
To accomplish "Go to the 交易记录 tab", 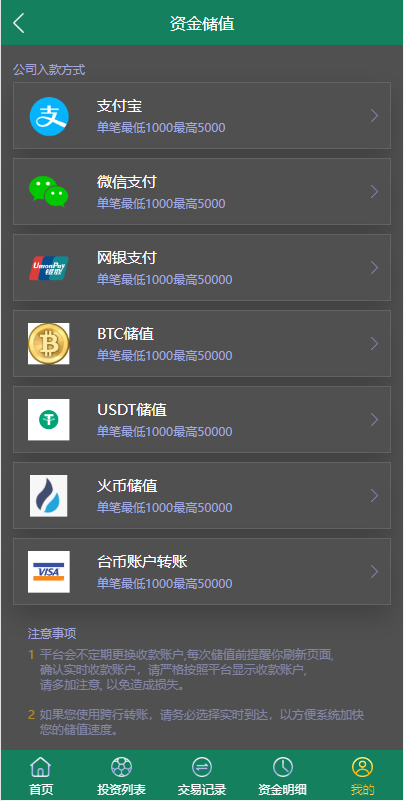I will click(202, 775).
